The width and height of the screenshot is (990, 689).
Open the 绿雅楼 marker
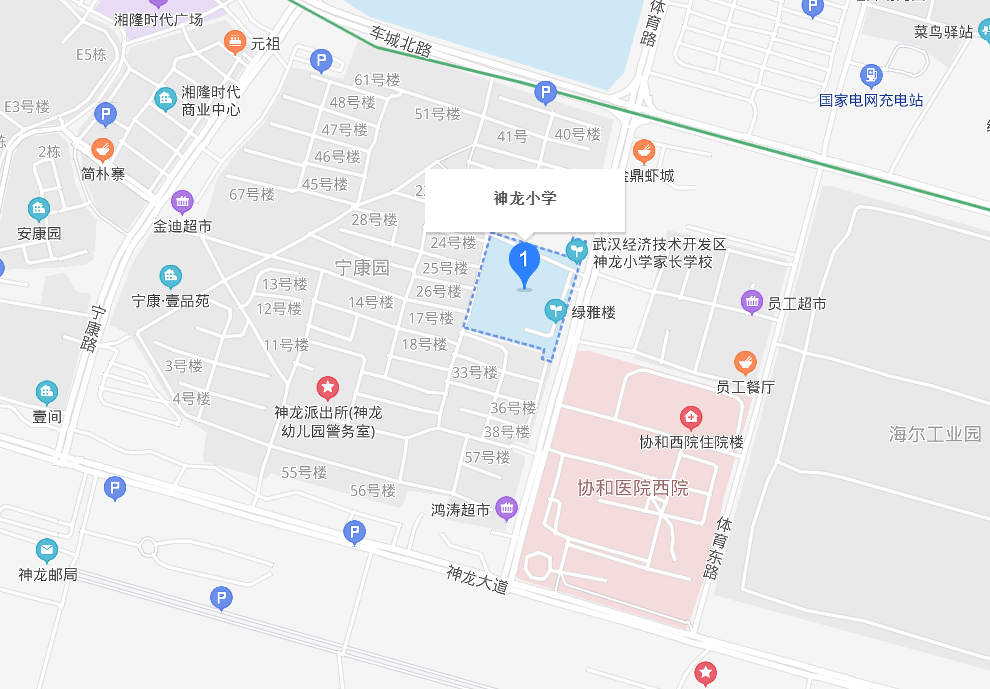[x=554, y=310]
